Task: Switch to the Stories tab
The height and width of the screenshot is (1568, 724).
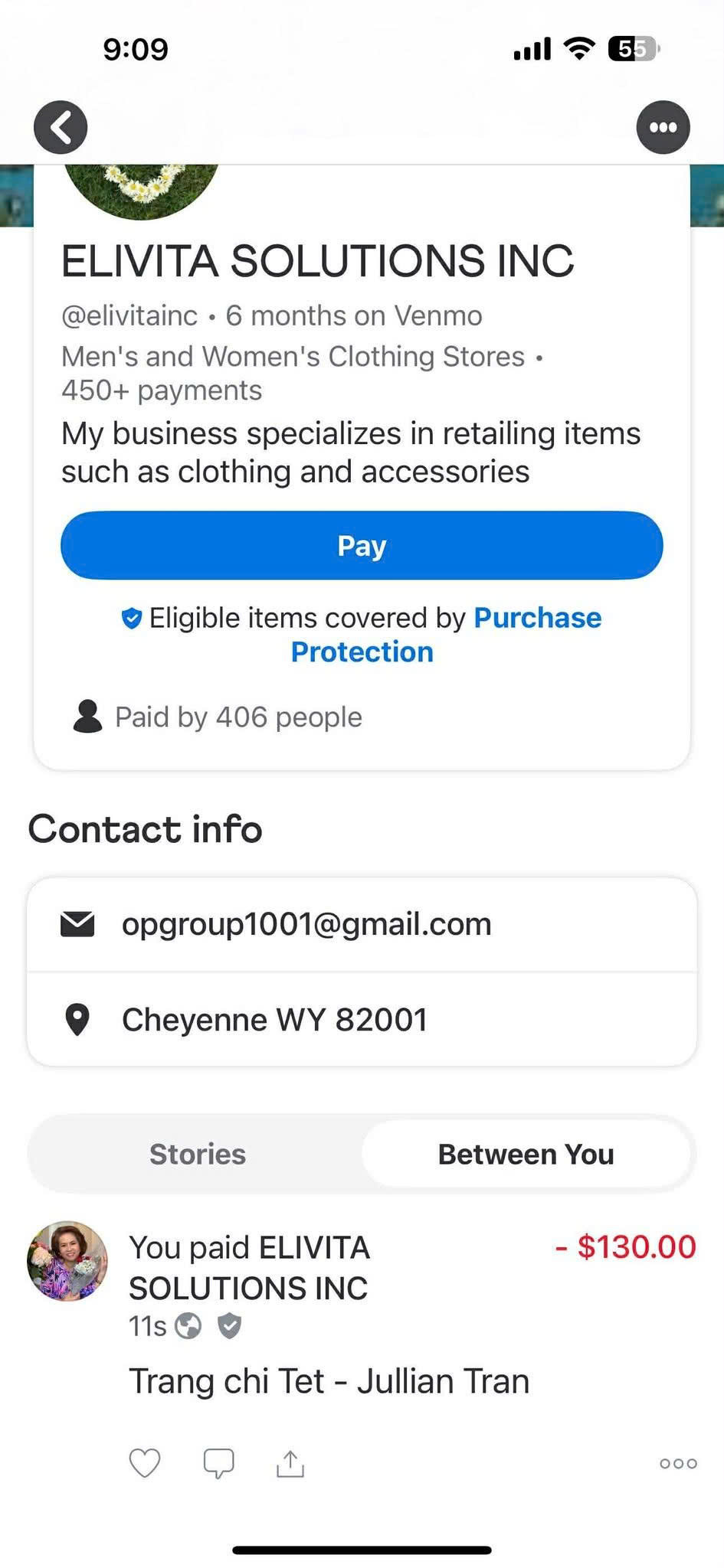Action: coord(197,1154)
